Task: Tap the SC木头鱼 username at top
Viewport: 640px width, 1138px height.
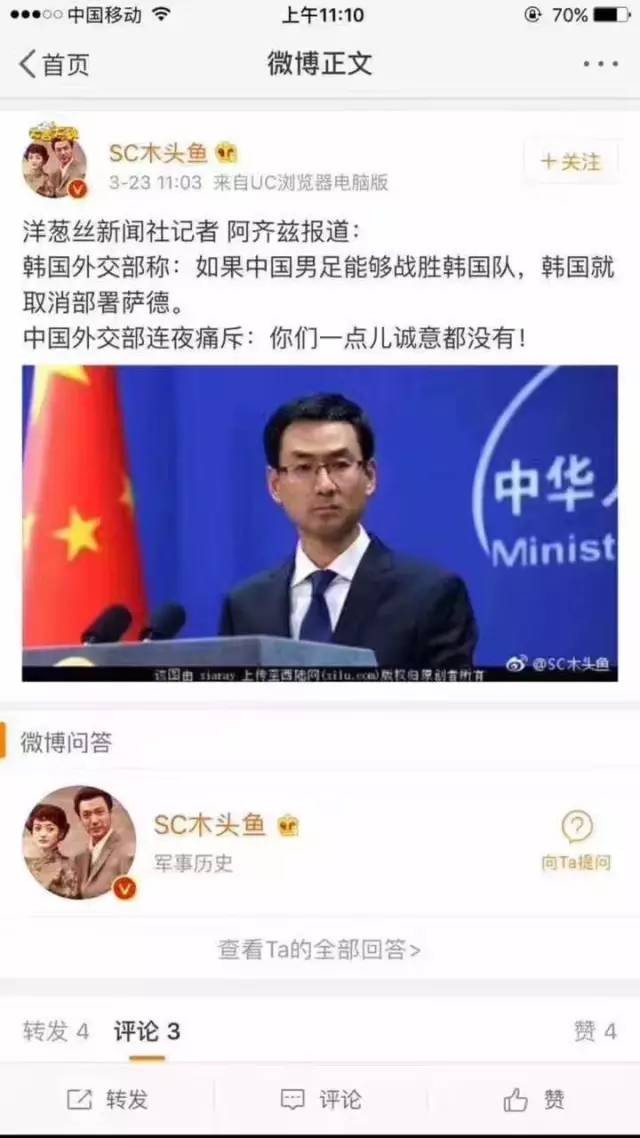Action: tap(158, 152)
